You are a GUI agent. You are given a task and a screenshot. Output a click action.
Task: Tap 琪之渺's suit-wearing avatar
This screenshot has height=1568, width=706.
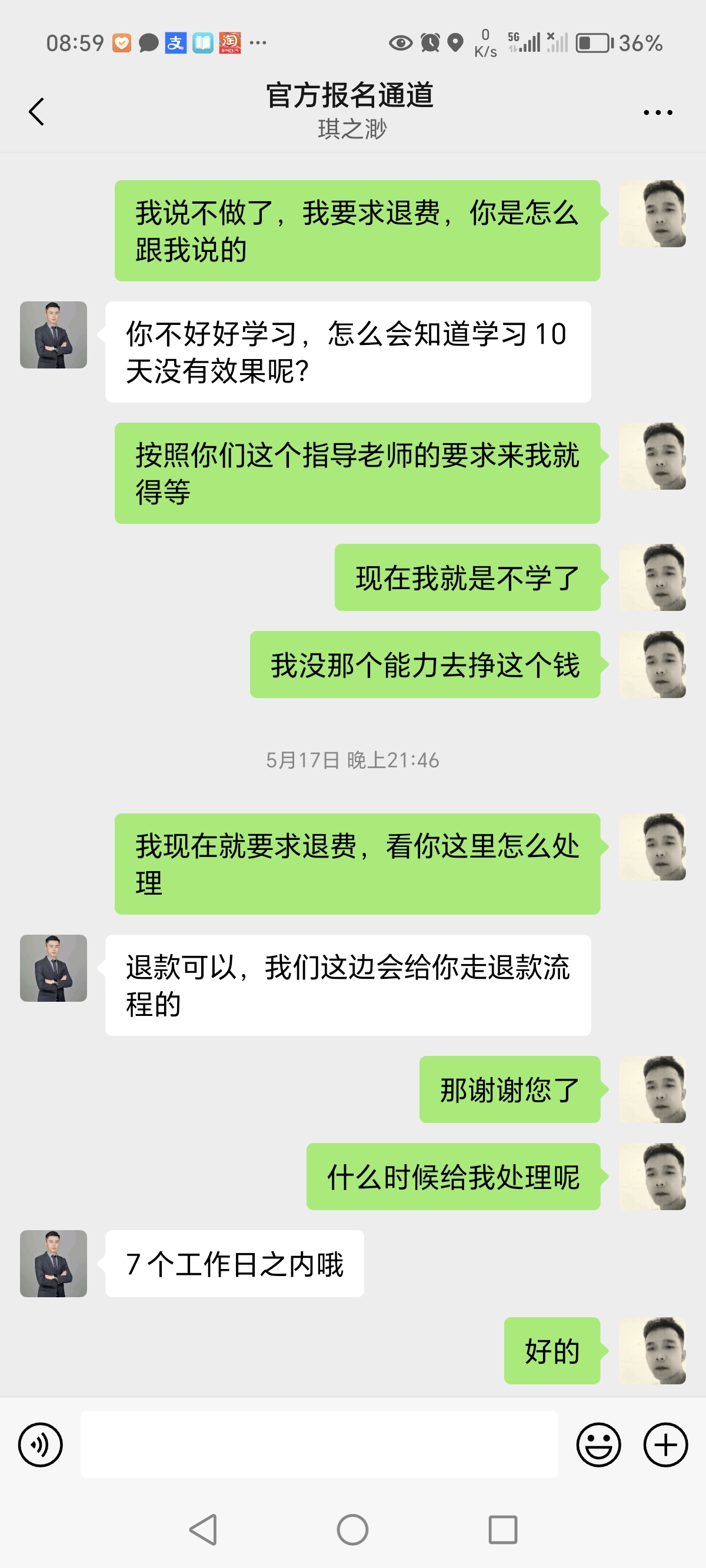point(53,968)
